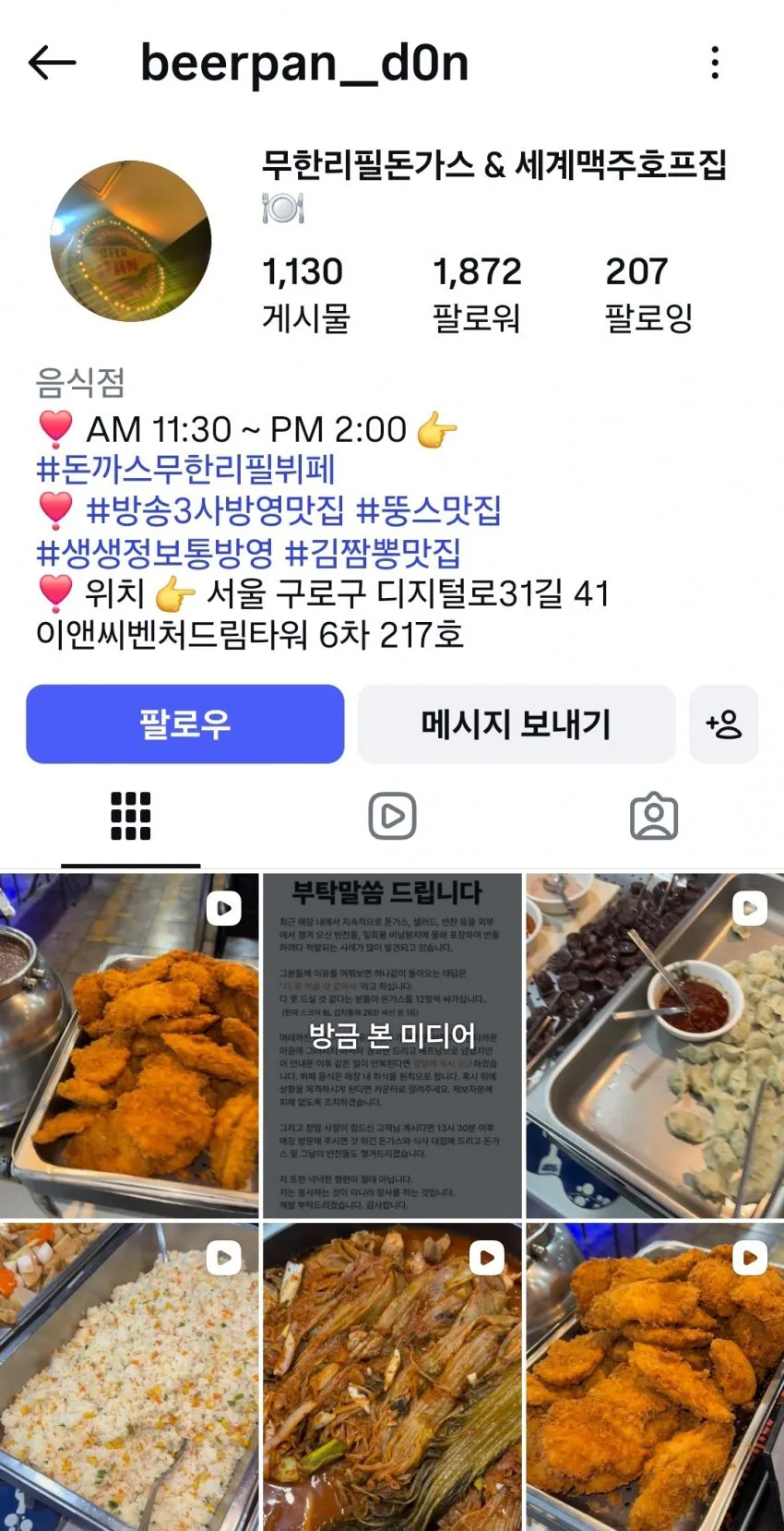
Task: Switch to the Reels section
Action: tap(392, 817)
